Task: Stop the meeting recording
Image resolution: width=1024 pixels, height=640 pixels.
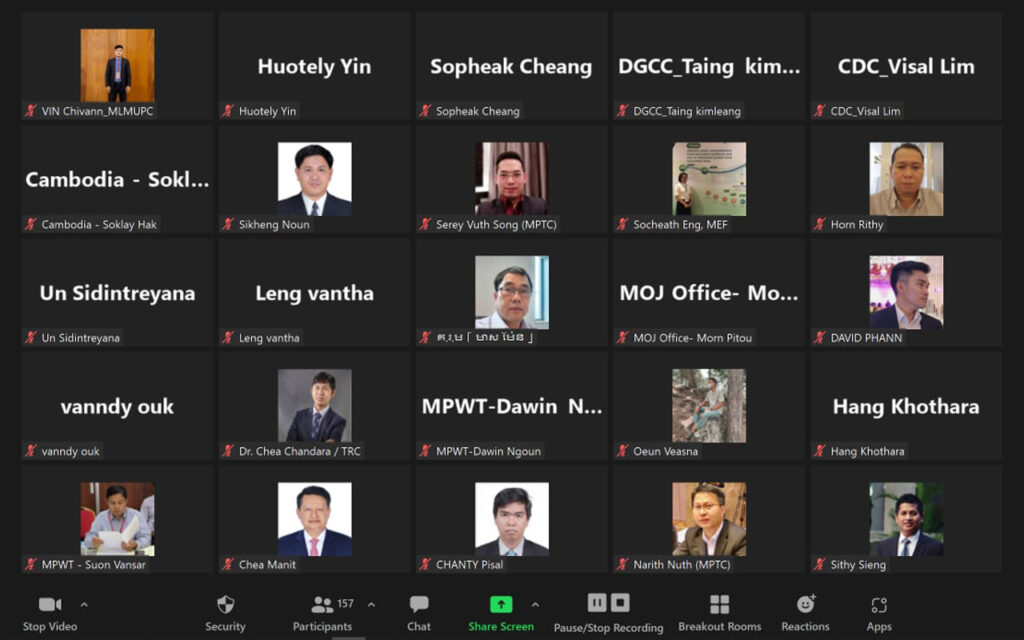Action: [x=620, y=603]
